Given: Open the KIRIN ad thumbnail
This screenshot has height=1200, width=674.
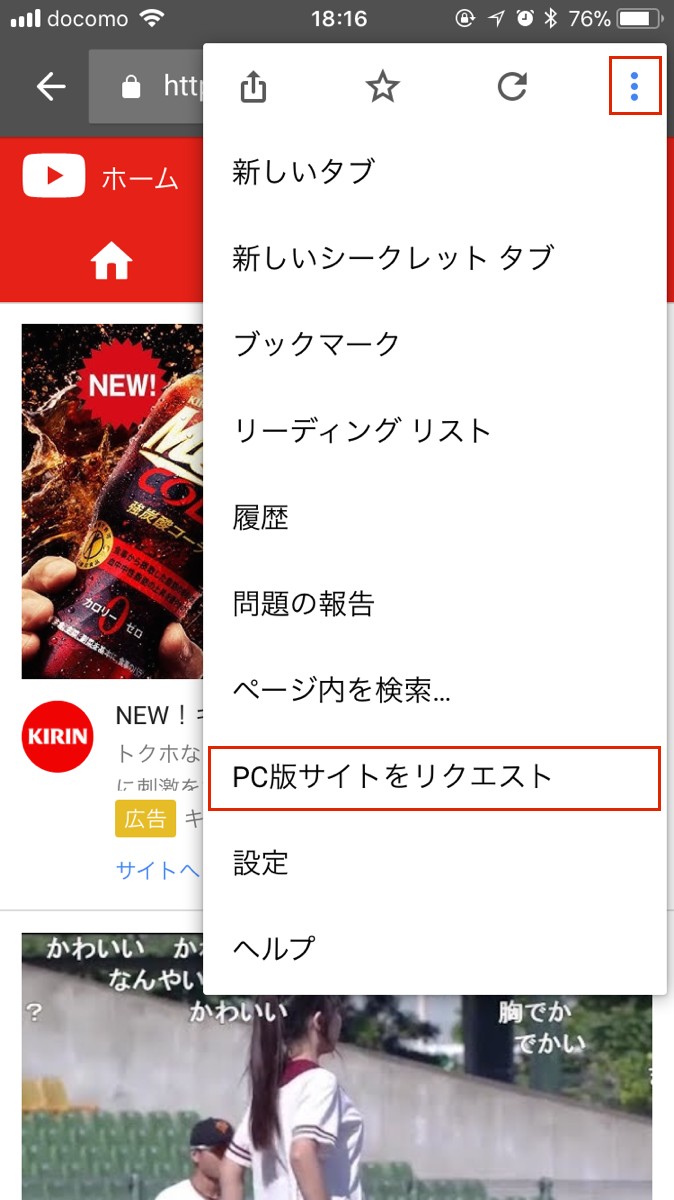Looking at the screenshot, I should pyautogui.click(x=112, y=501).
